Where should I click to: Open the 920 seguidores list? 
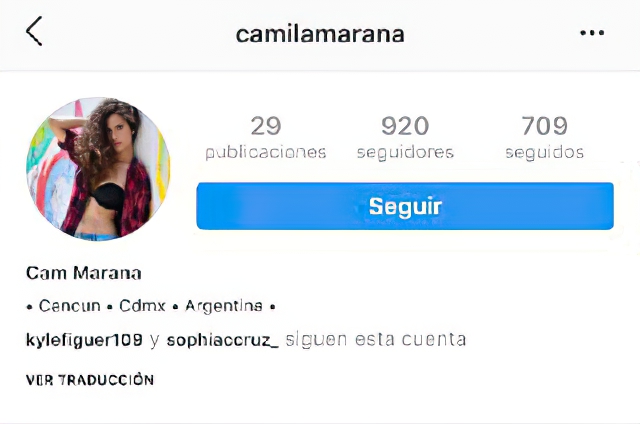(405, 138)
